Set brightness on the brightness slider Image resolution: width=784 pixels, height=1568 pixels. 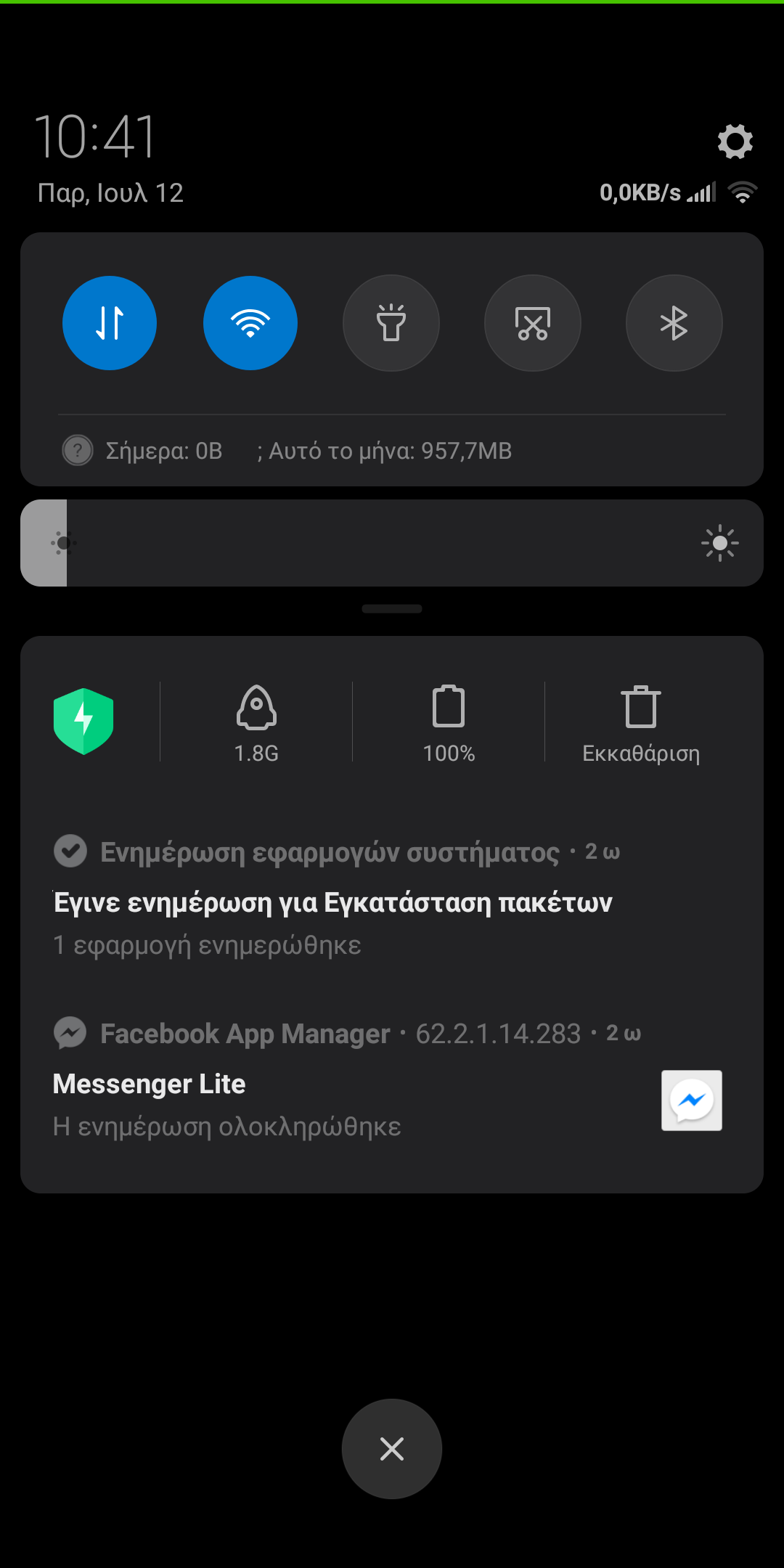392,543
